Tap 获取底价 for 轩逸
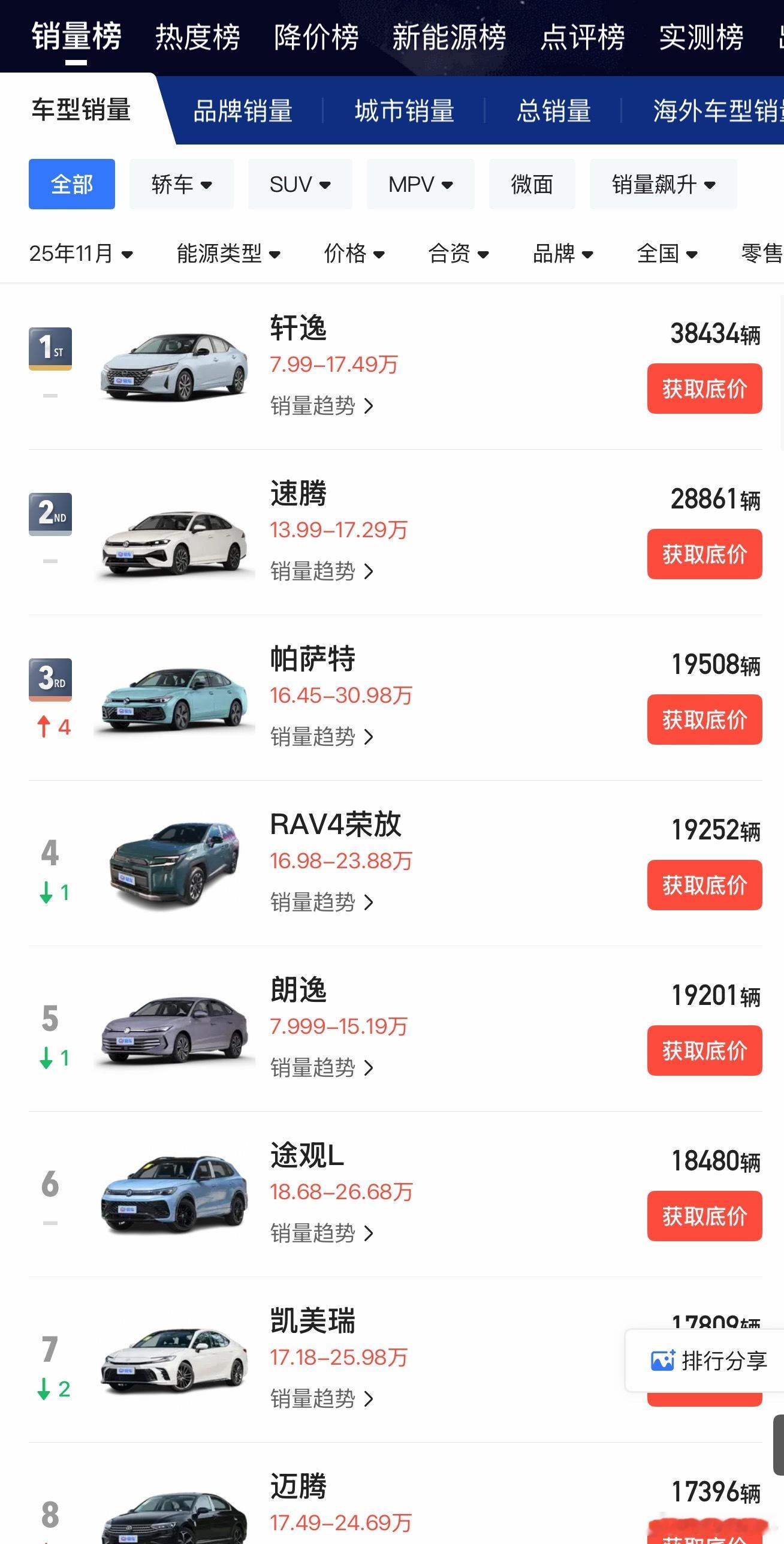The height and width of the screenshot is (1544, 784). [x=704, y=387]
